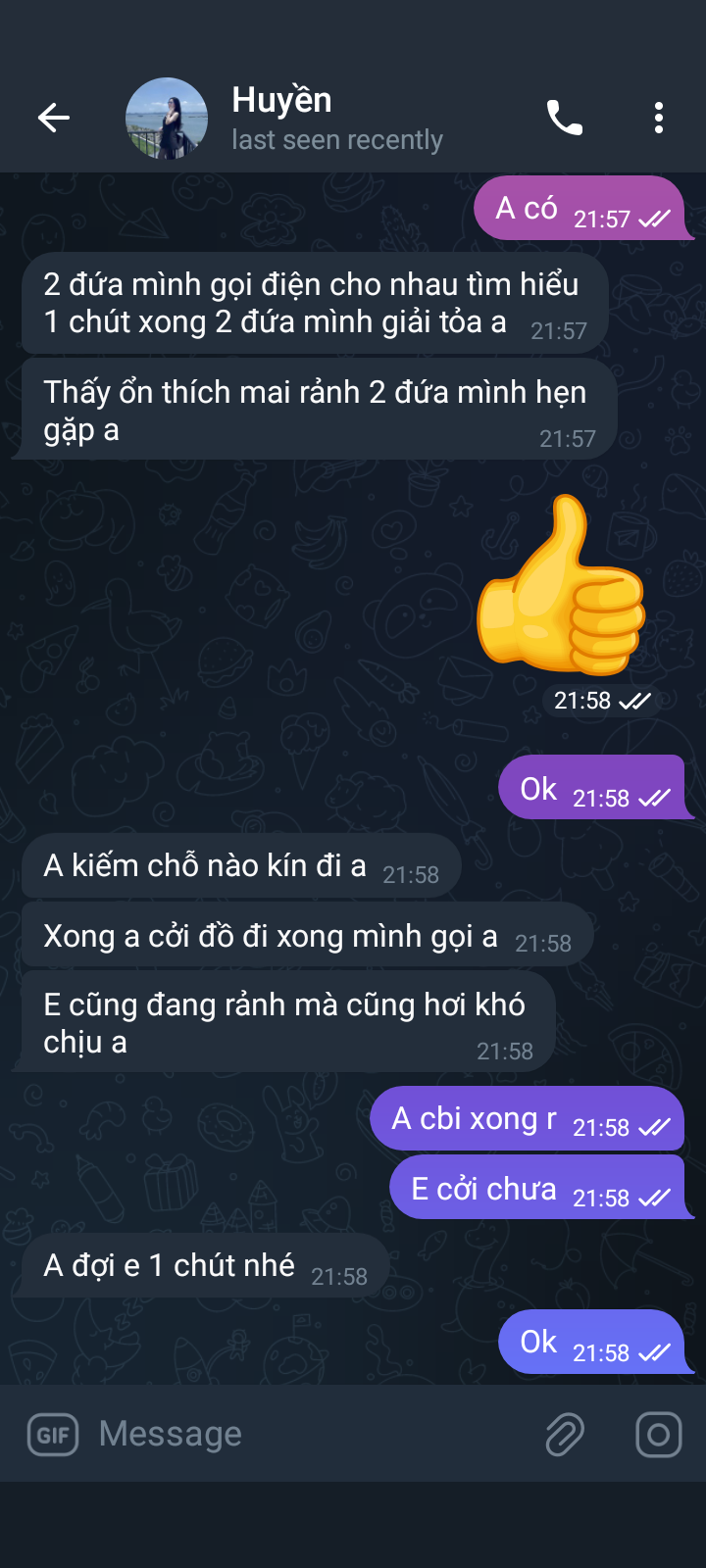Open the GIF picker
Image resolution: width=706 pixels, height=1568 pixels.
click(x=53, y=1435)
